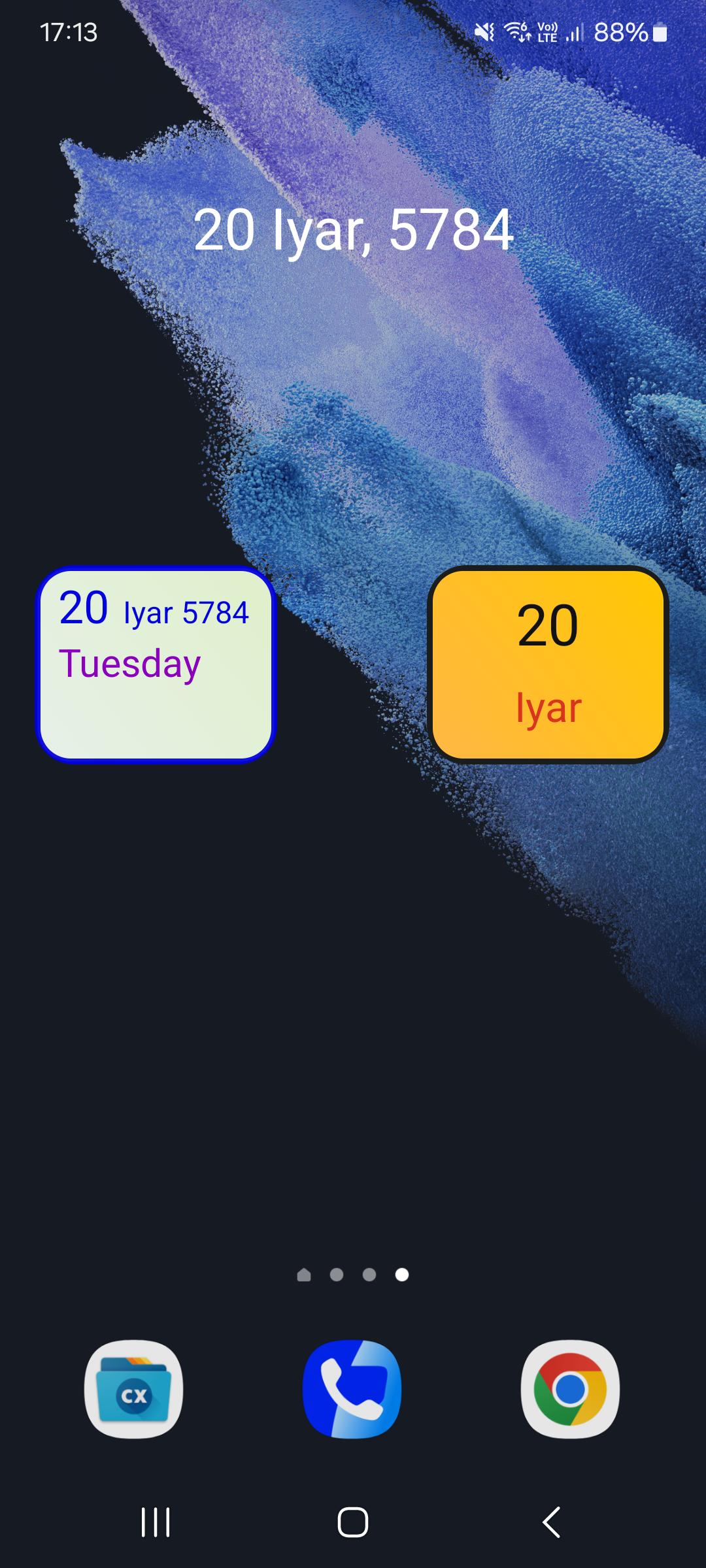Launch the Phone dialer app

[352, 1389]
